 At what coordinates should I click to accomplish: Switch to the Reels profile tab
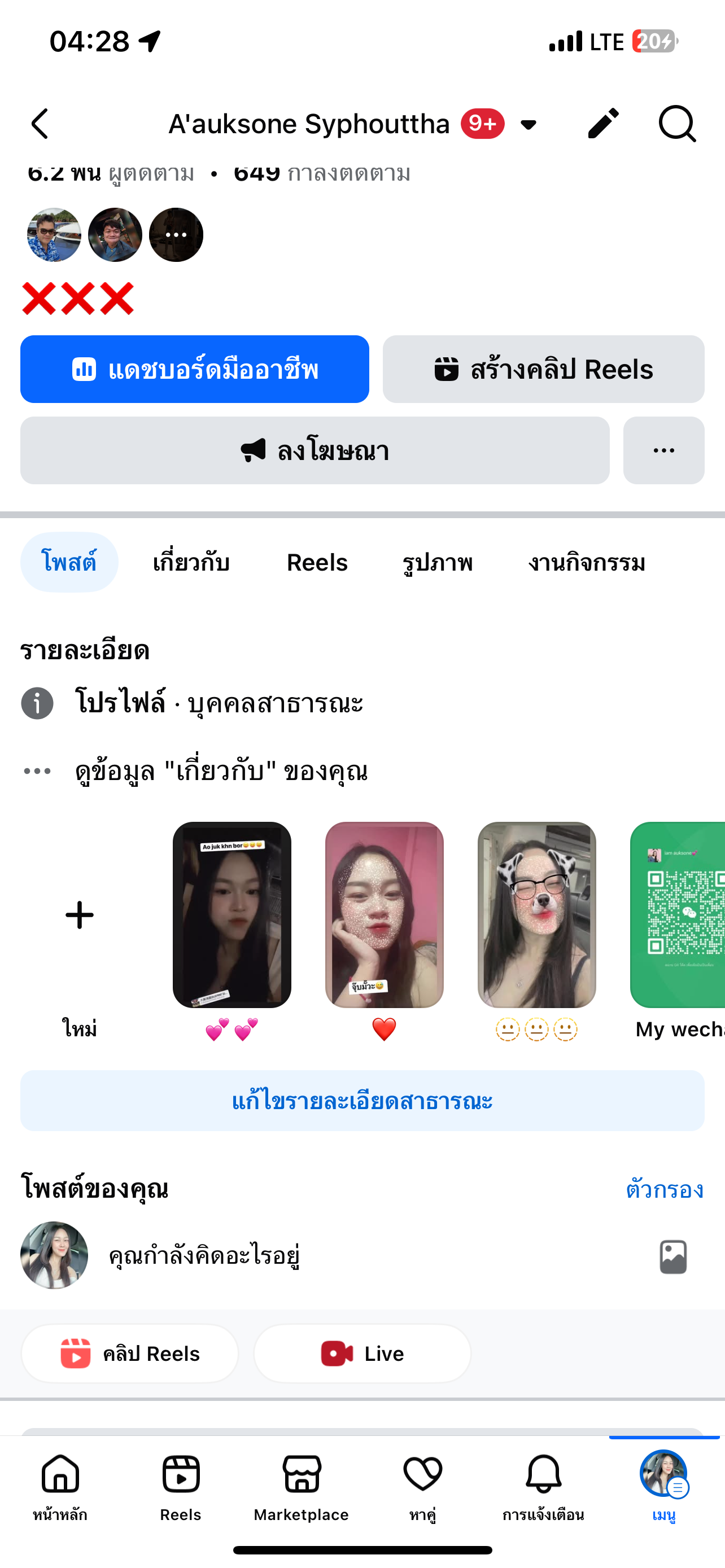317,562
